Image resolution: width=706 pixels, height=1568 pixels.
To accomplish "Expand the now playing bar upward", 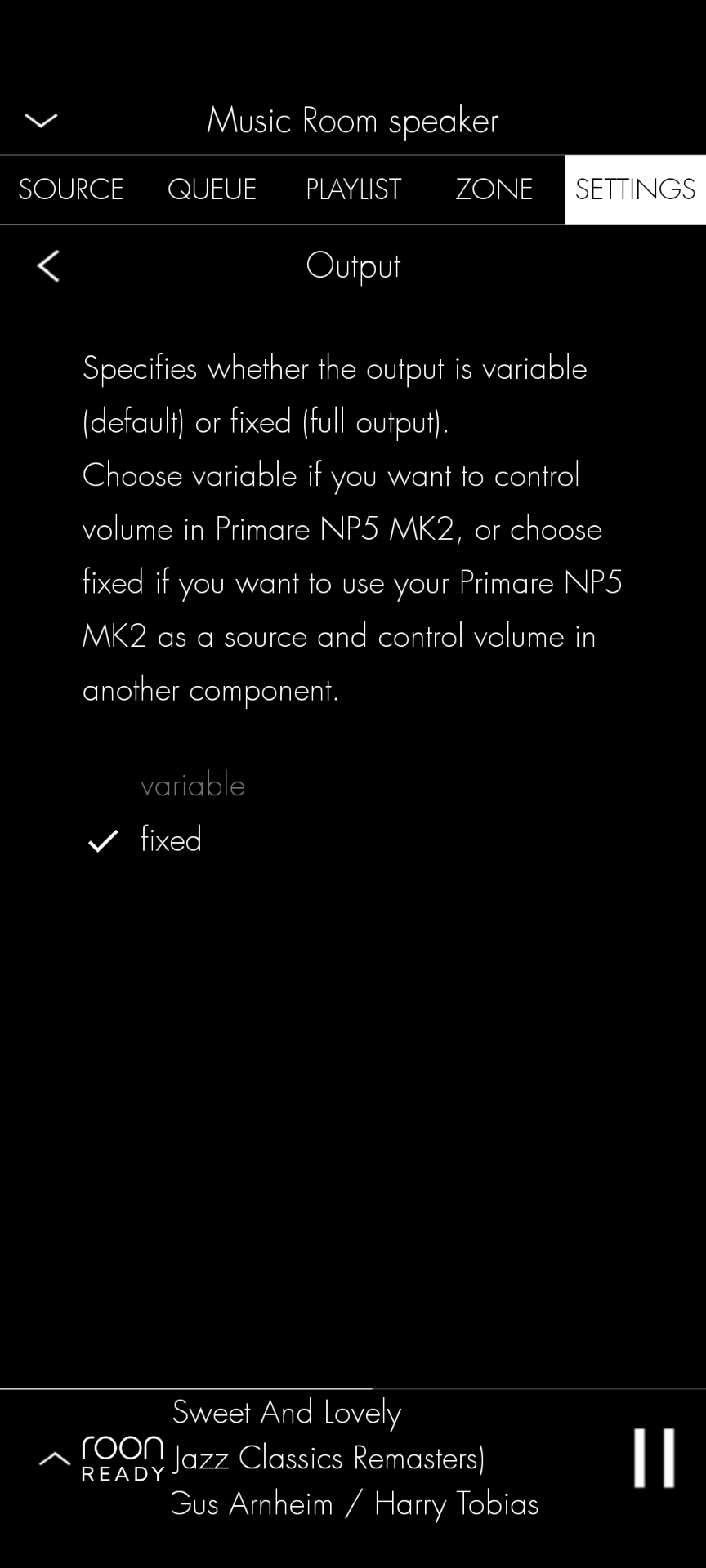I will click(55, 1459).
